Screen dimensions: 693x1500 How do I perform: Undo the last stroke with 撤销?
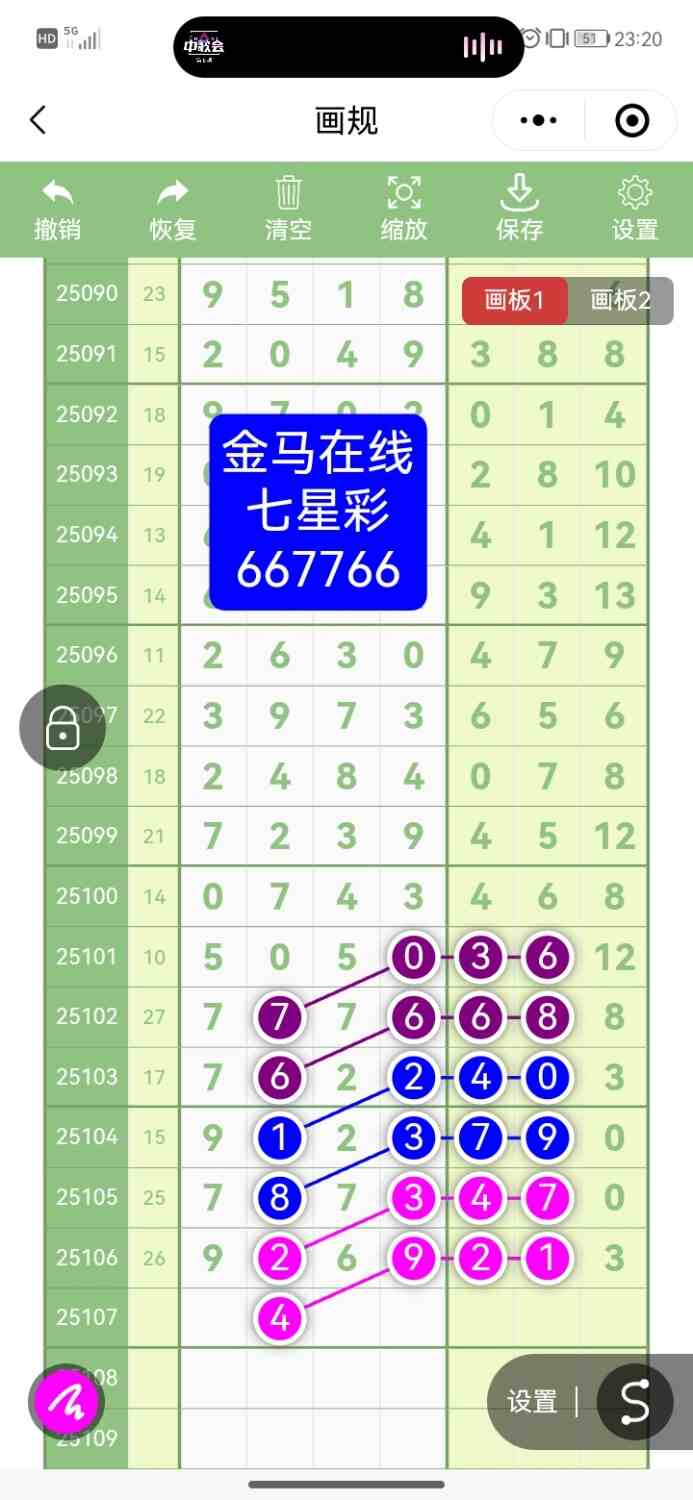58,209
